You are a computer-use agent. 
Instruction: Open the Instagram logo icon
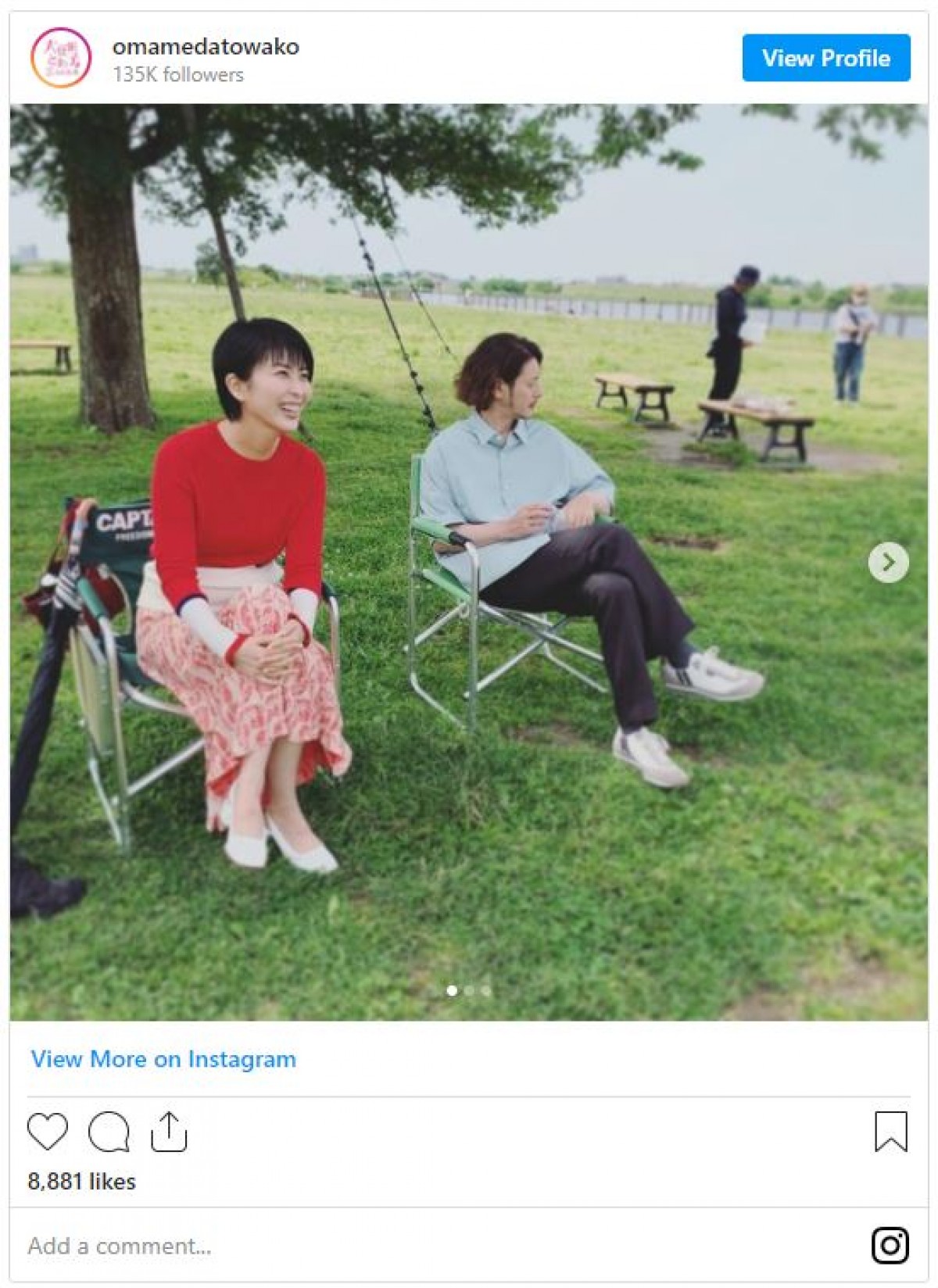coord(890,1245)
